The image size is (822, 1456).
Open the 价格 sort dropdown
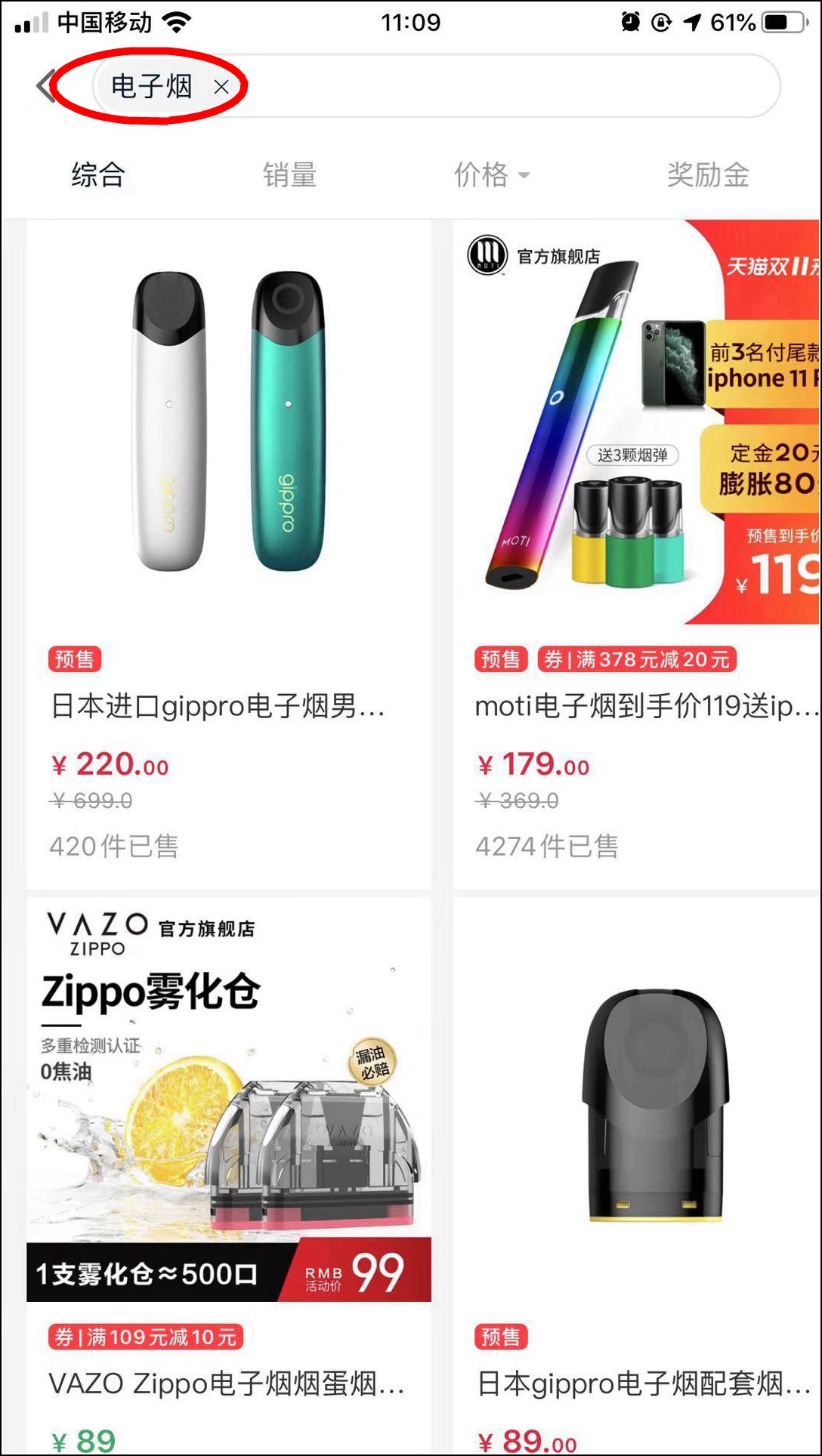pos(491,175)
